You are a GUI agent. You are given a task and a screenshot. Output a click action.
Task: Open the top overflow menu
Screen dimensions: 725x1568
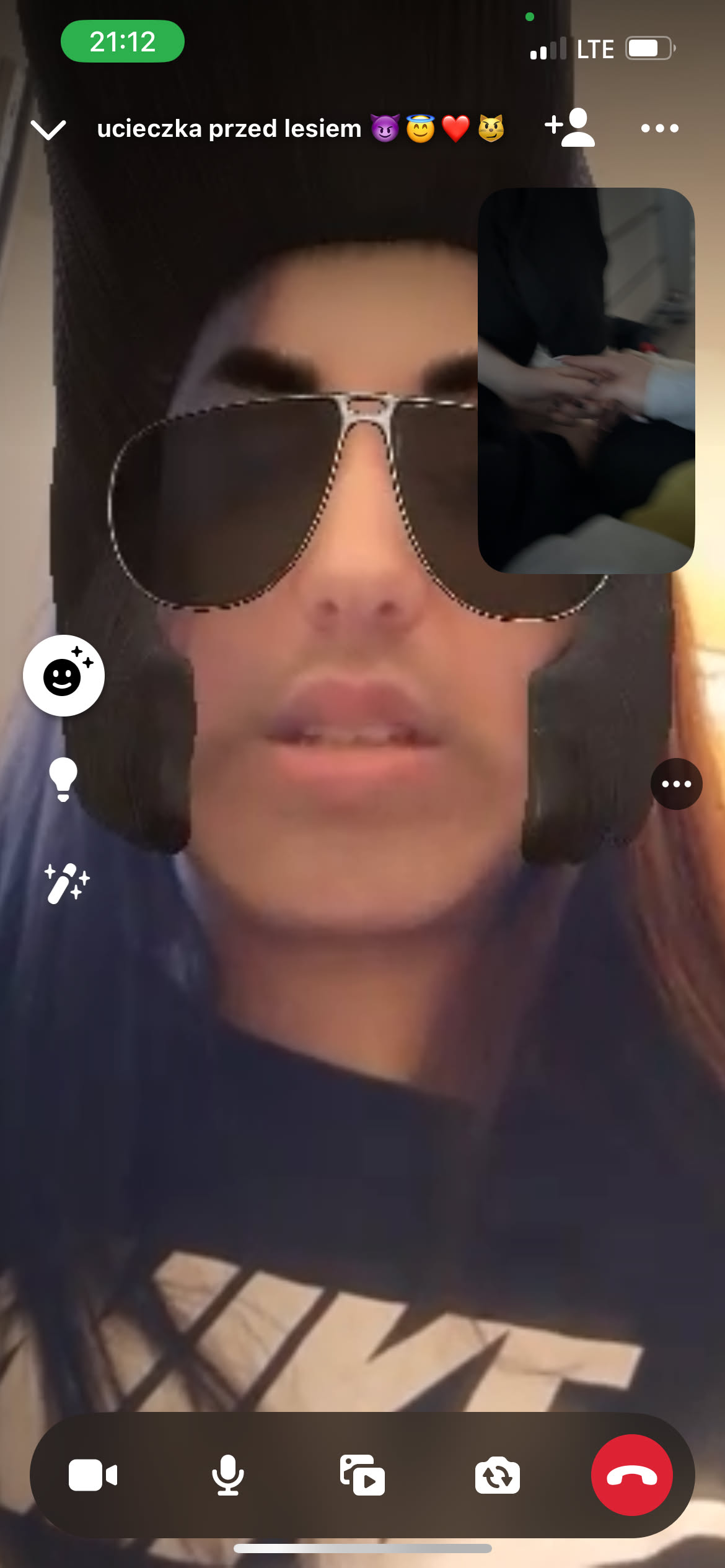[659, 128]
